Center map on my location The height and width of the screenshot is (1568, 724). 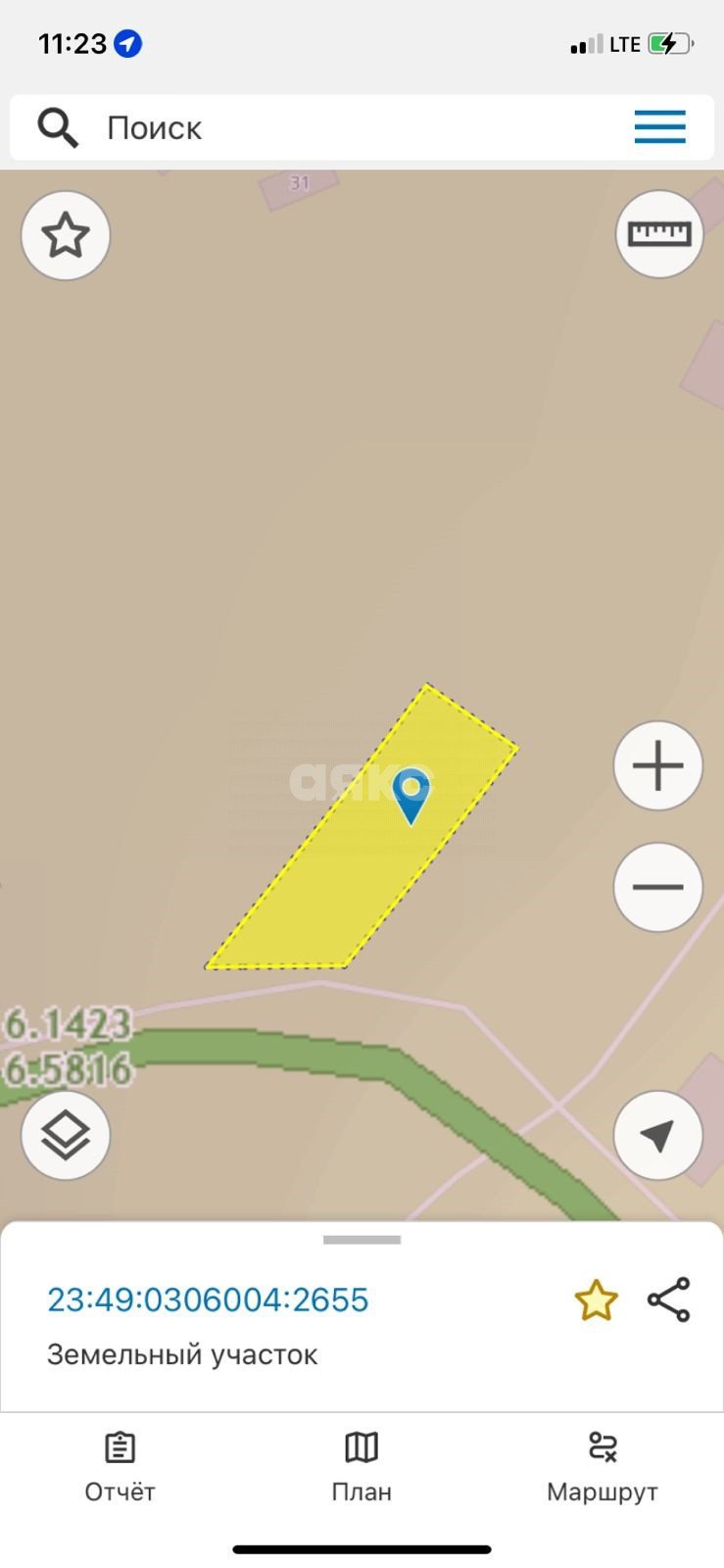click(657, 1135)
